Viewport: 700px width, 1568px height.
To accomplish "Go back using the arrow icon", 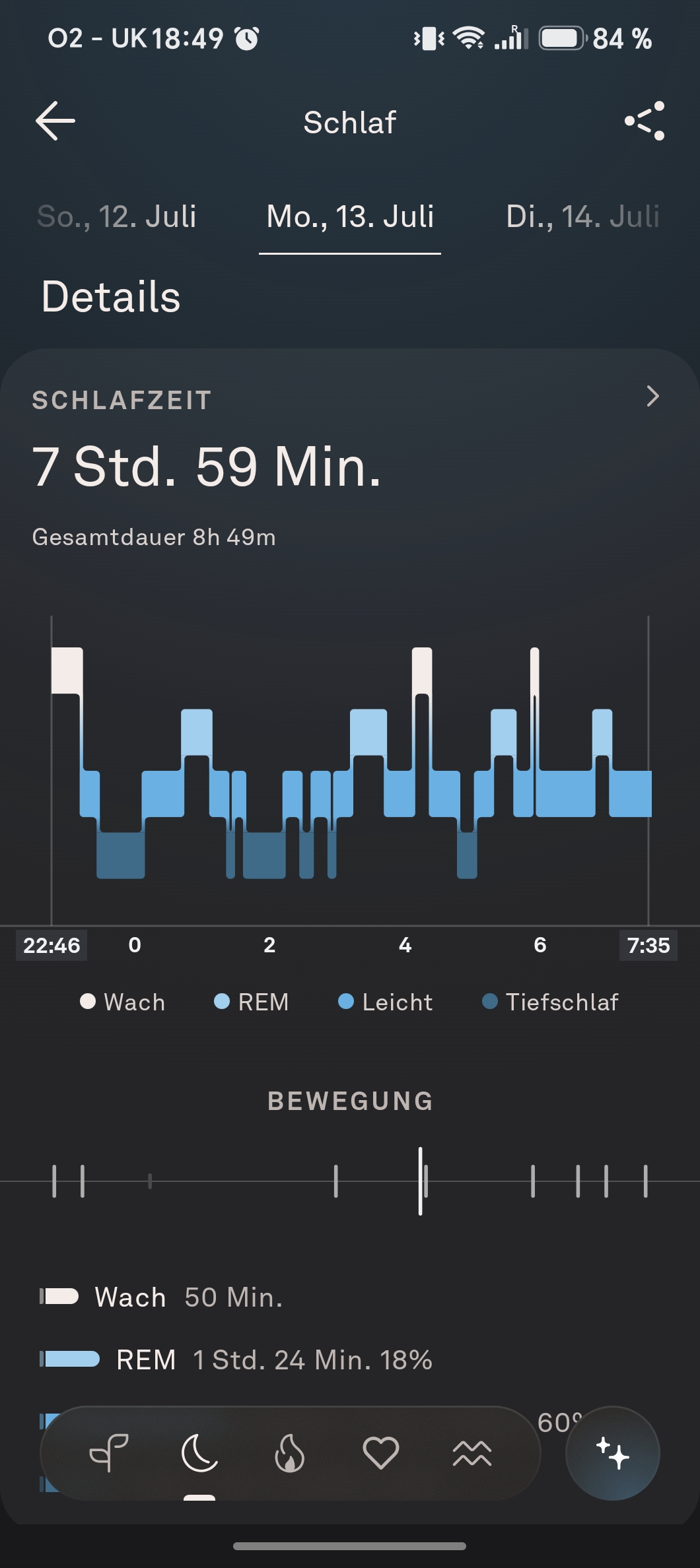I will click(x=55, y=121).
